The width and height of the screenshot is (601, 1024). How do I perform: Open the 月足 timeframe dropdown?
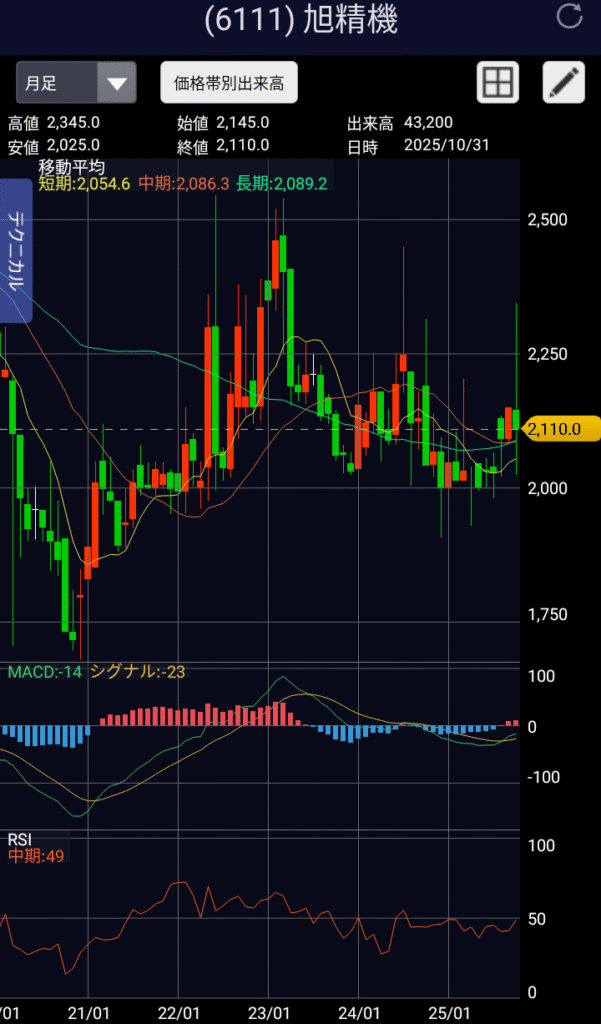[76, 83]
